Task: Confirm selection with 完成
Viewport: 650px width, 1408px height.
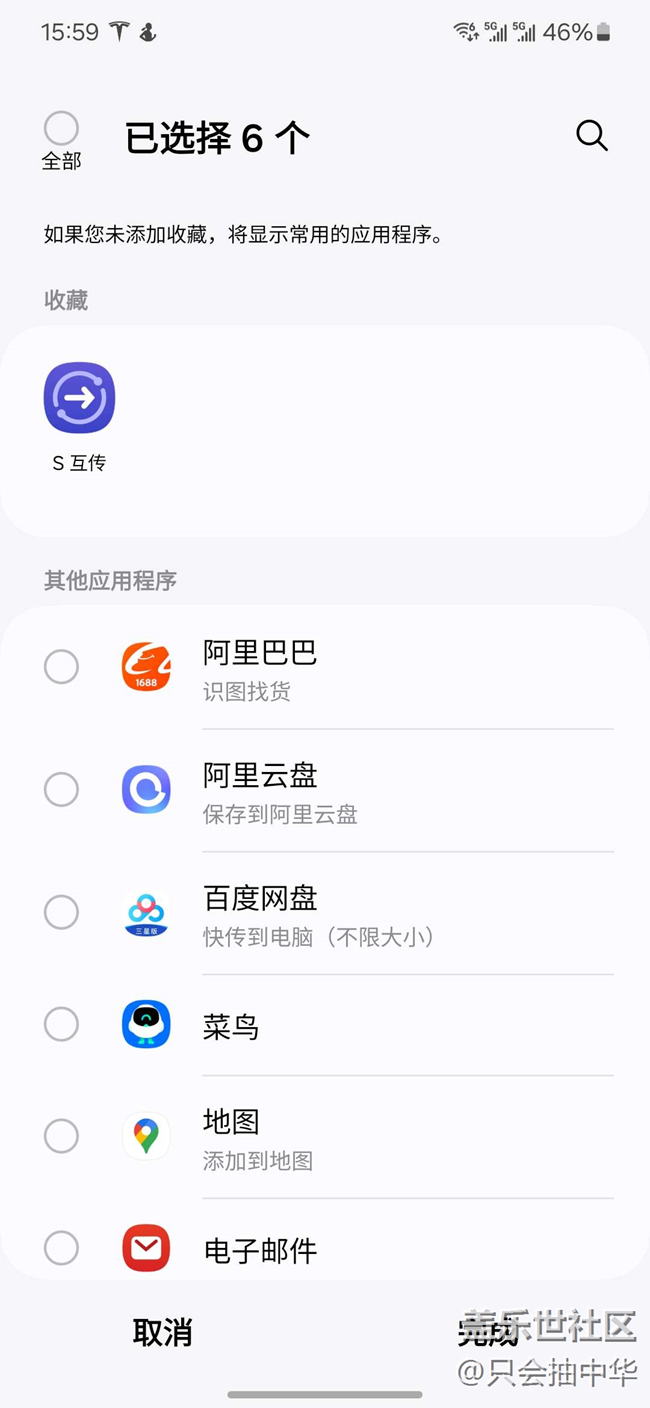Action: [x=488, y=1332]
